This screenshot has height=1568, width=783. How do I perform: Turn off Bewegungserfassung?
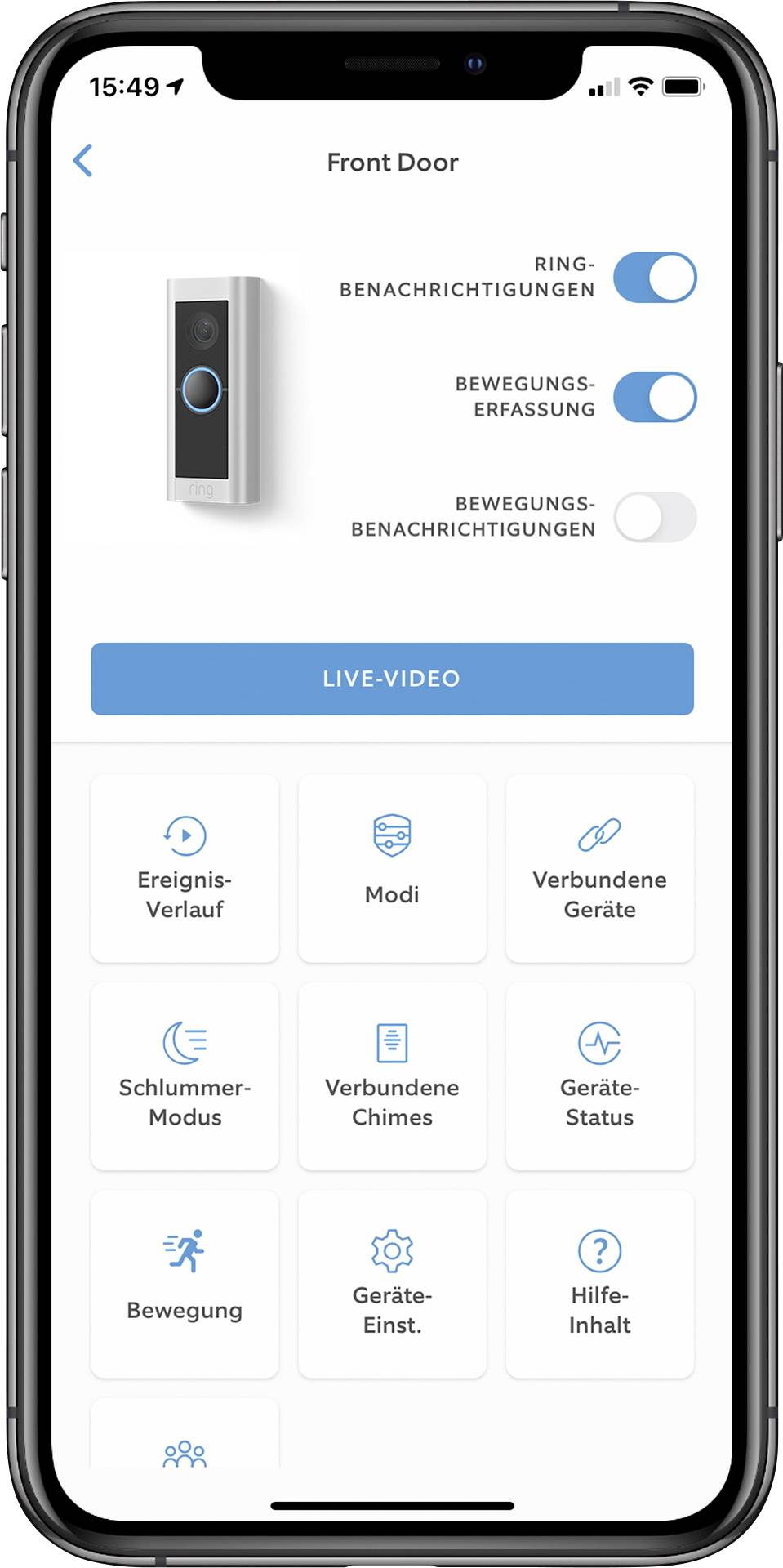click(x=656, y=397)
